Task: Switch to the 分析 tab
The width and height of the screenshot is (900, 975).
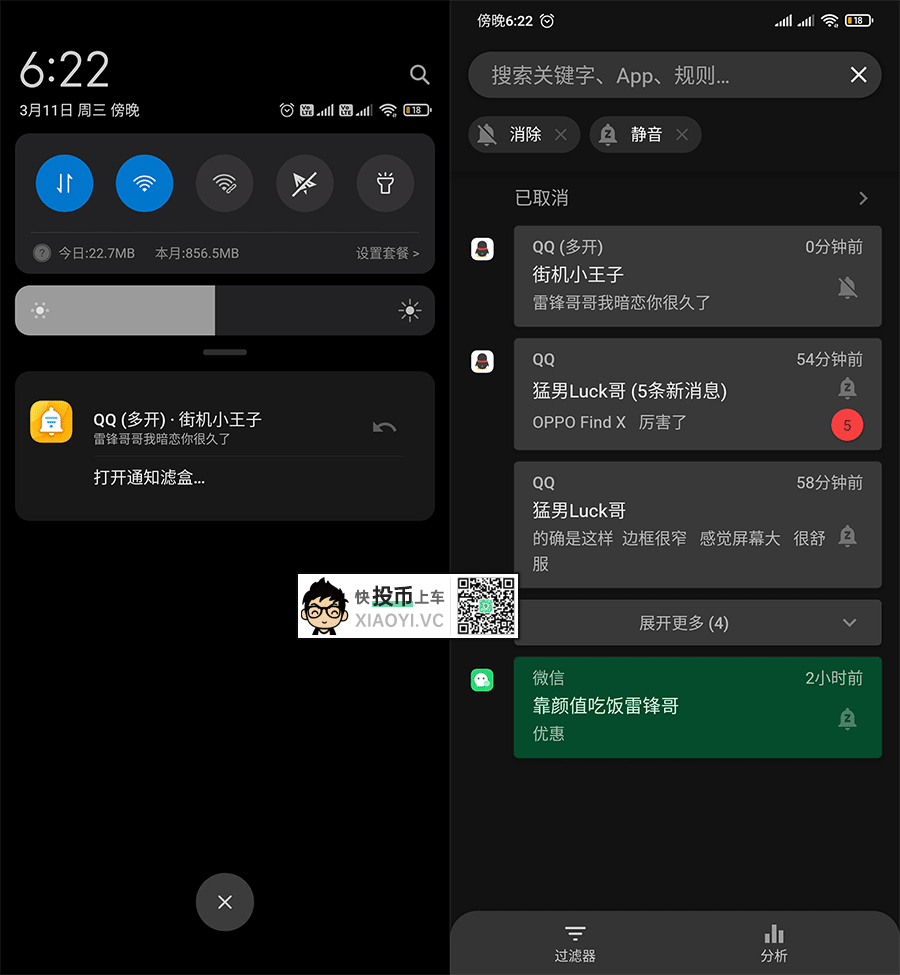Action: 773,942
